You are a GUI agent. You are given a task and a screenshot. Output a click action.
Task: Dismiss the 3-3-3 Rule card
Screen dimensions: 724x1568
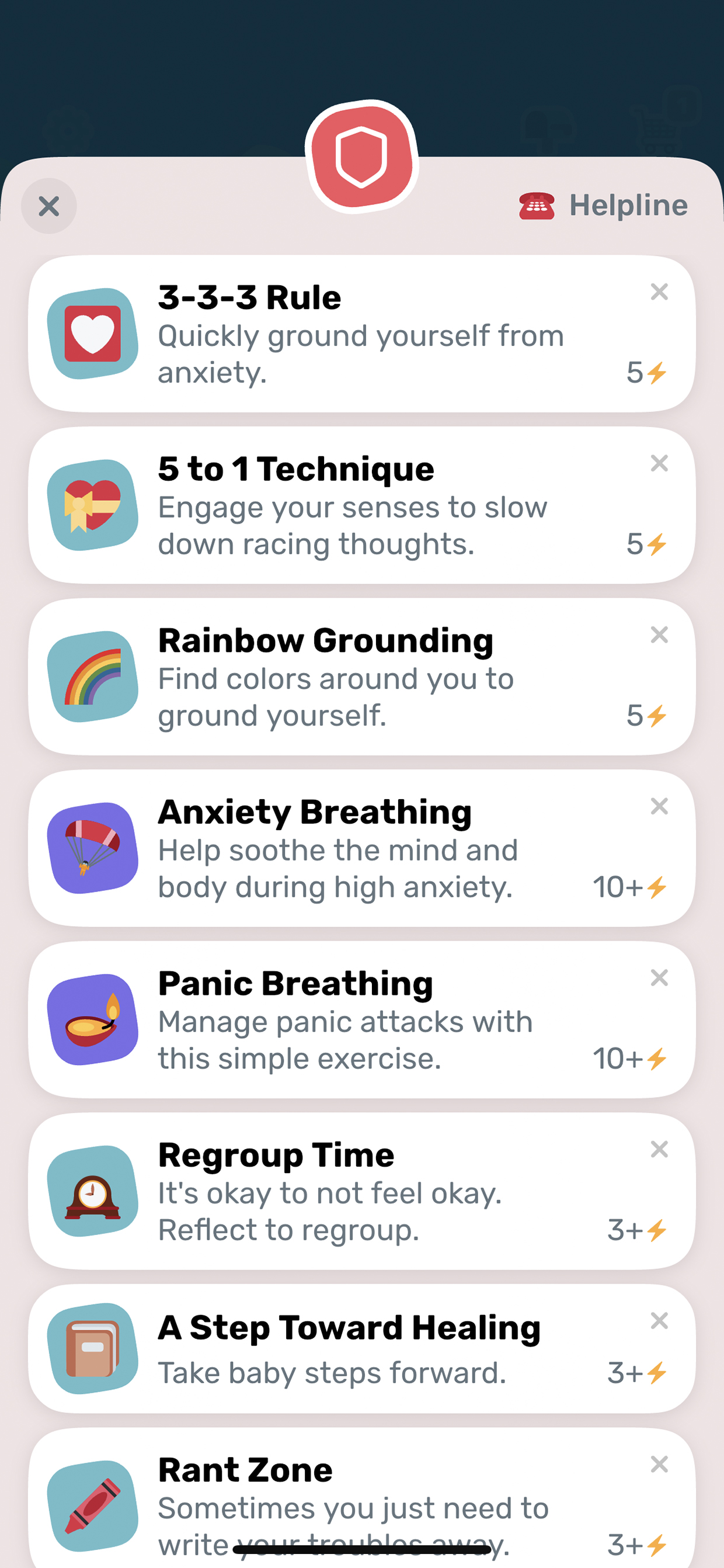click(x=660, y=292)
